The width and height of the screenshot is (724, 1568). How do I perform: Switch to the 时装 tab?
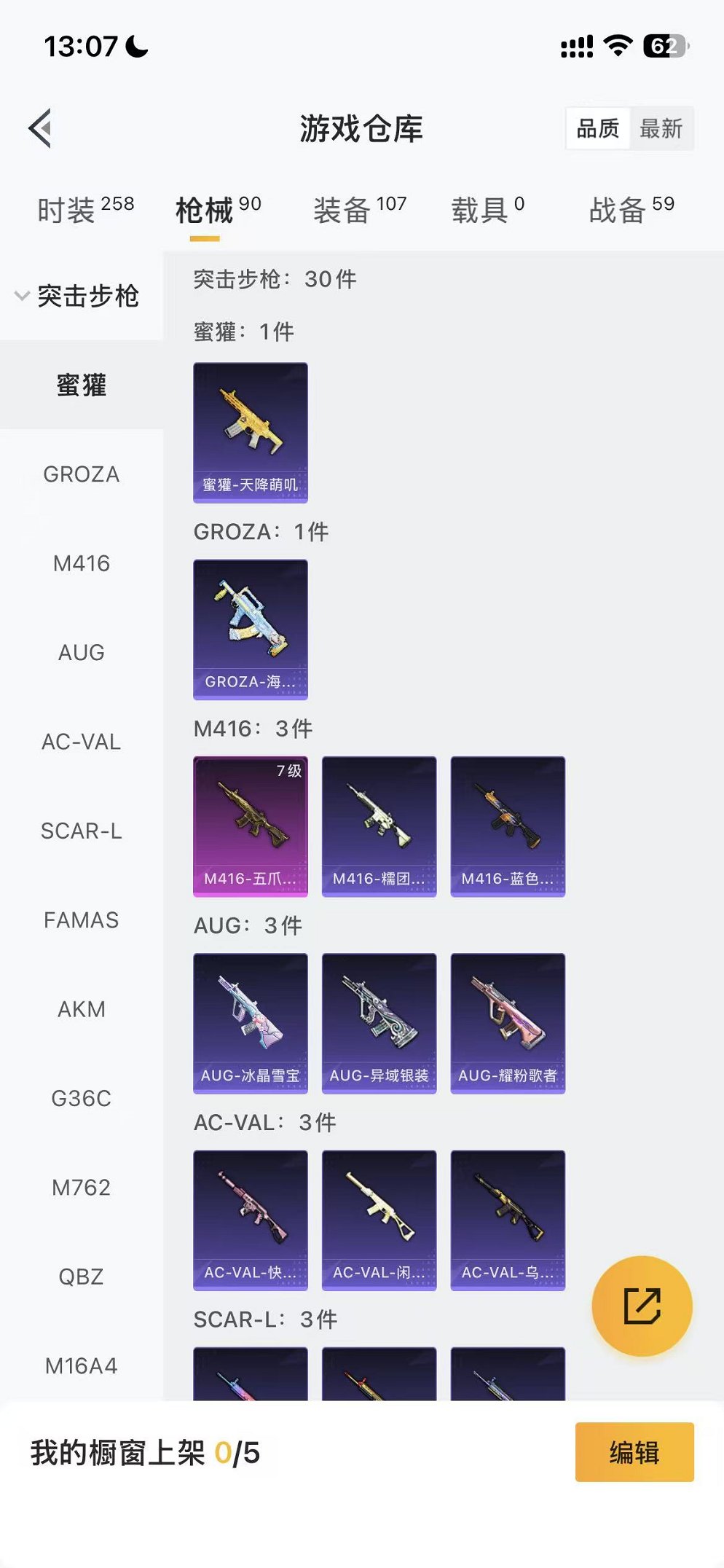click(x=84, y=210)
